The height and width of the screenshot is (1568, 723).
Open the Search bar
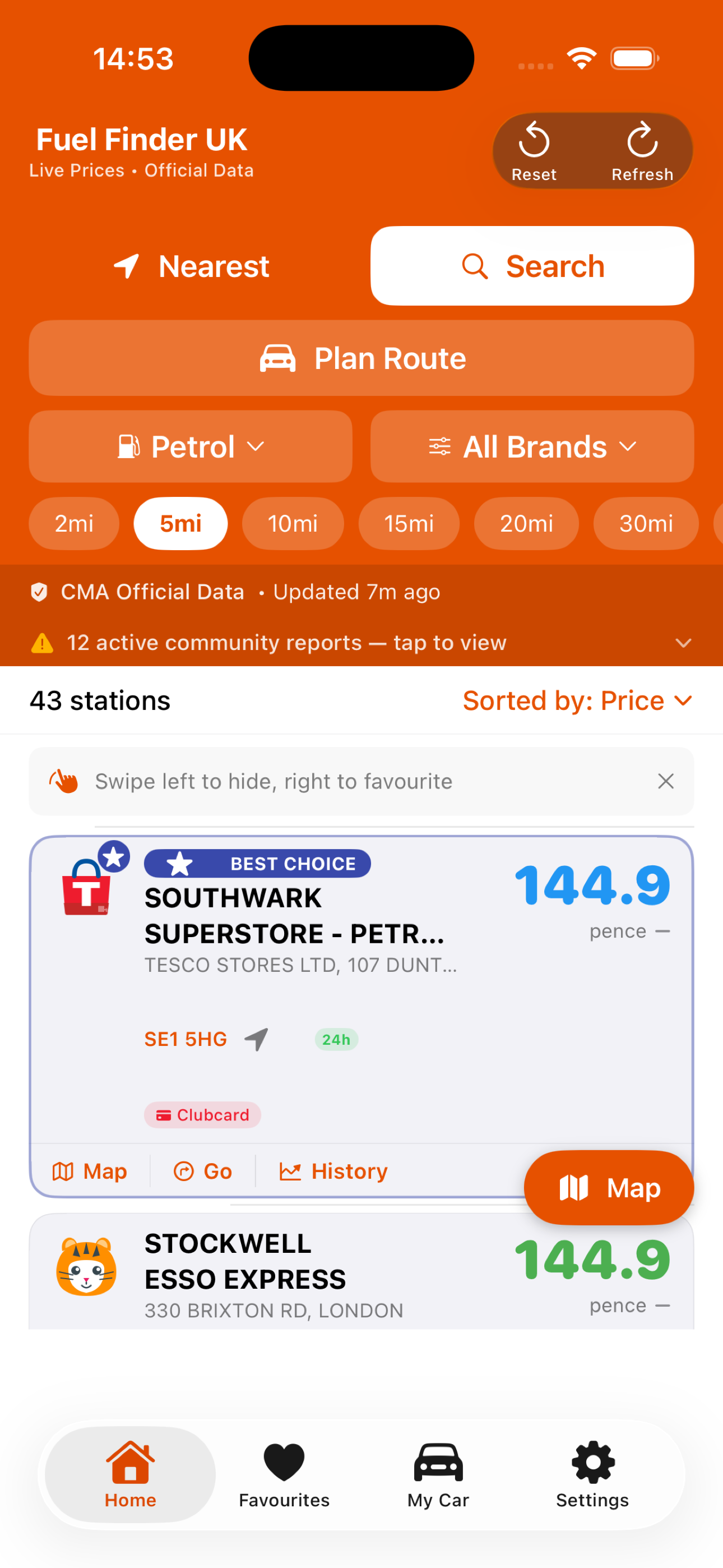pyautogui.click(x=531, y=266)
